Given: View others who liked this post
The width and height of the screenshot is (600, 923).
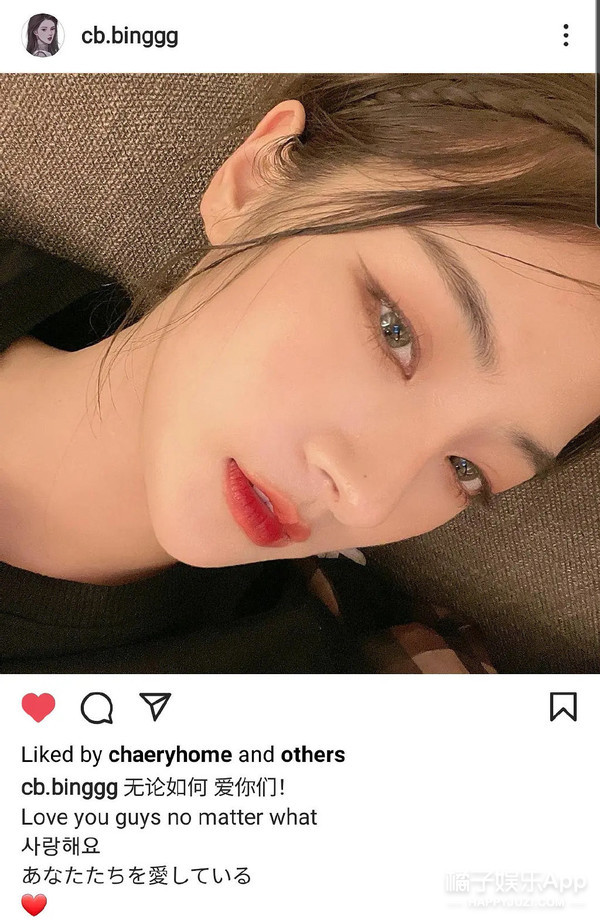Looking at the screenshot, I should pyautogui.click(x=312, y=755).
